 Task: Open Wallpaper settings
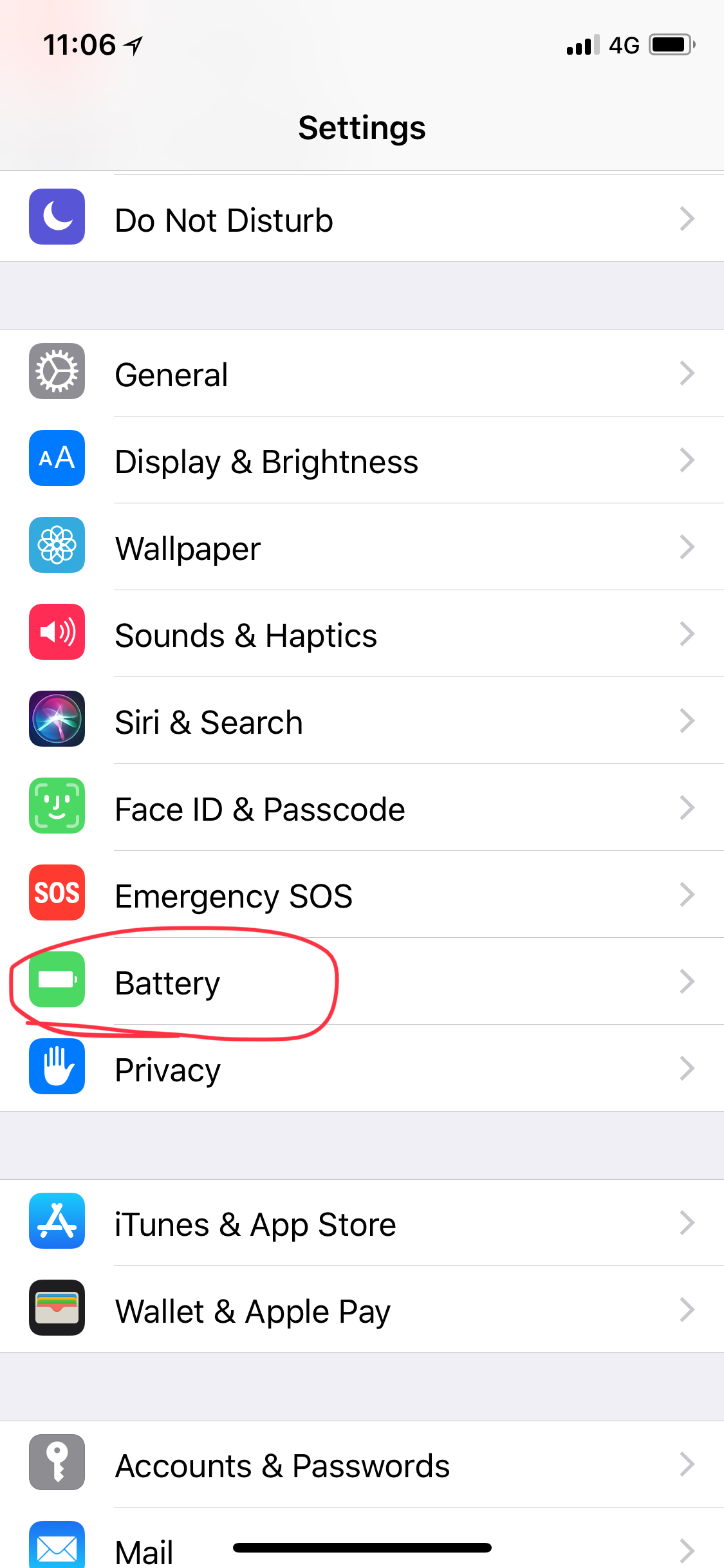tap(362, 547)
